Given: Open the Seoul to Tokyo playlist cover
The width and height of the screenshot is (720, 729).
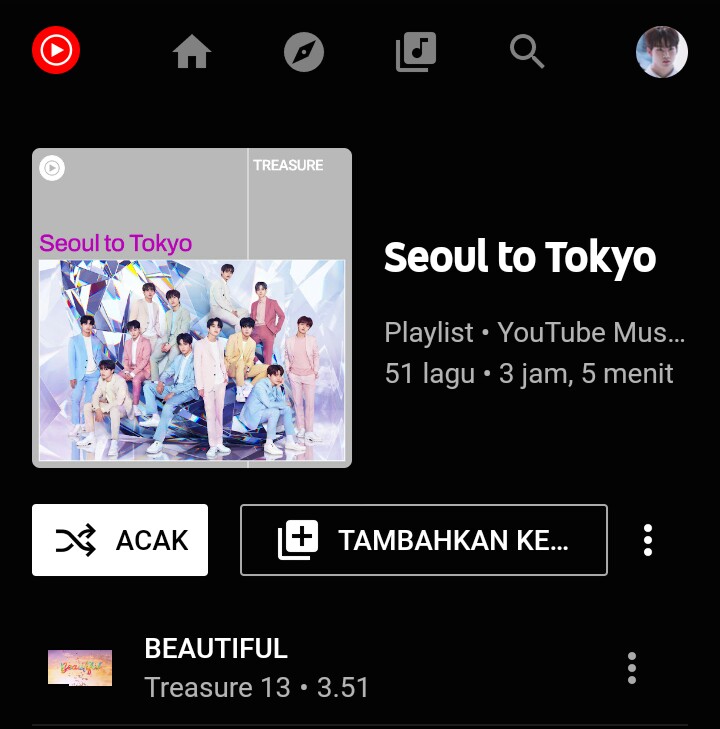Looking at the screenshot, I should coord(192,308).
